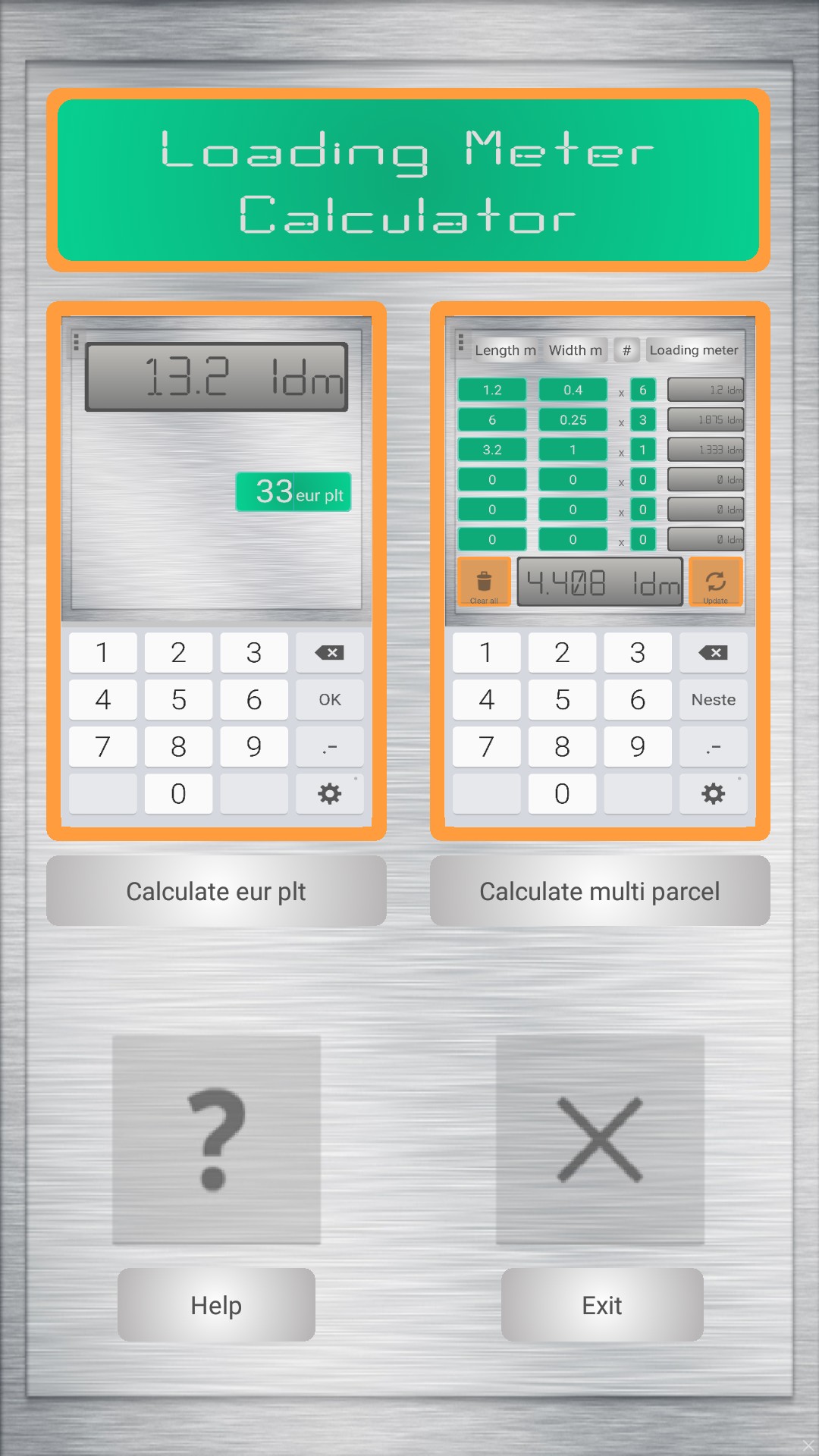Tap the question mark icon
Viewport: 819px width, 1456px height.
pos(216,1140)
